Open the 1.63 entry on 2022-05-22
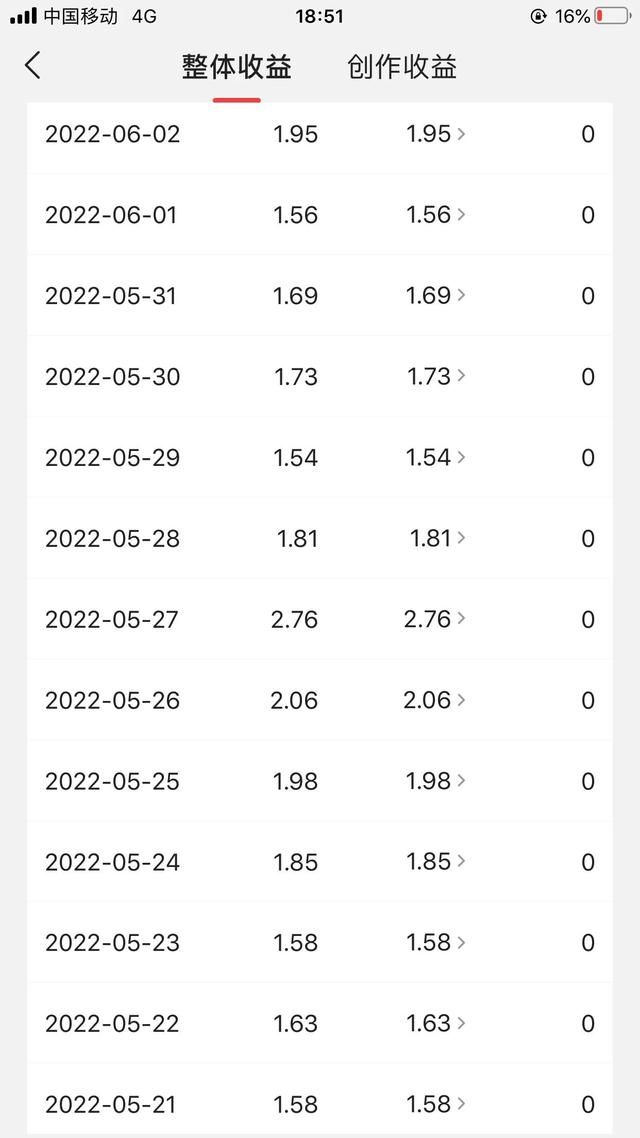The image size is (640, 1138). pyautogui.click(x=436, y=1025)
